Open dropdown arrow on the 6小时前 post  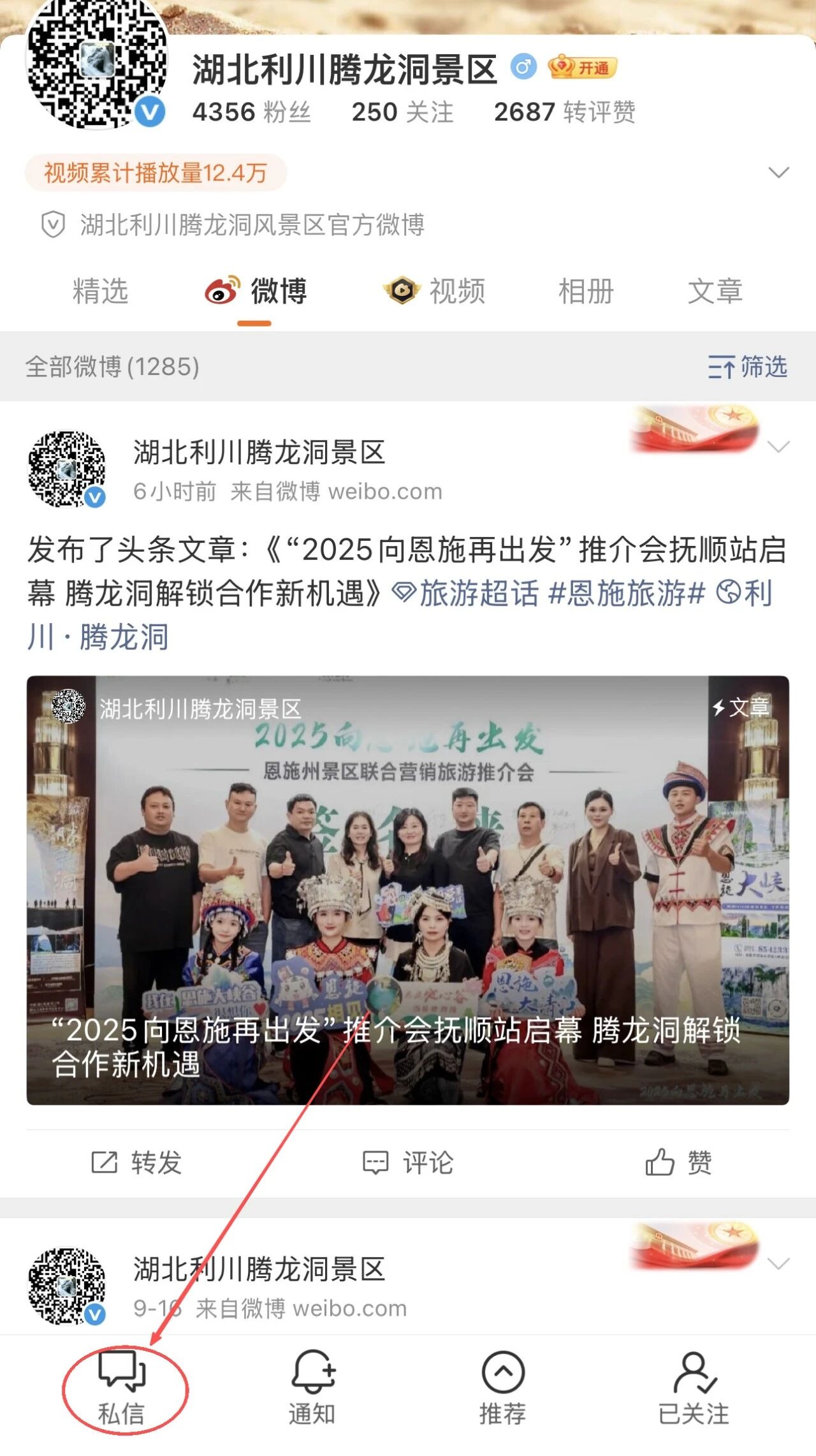coord(778,446)
